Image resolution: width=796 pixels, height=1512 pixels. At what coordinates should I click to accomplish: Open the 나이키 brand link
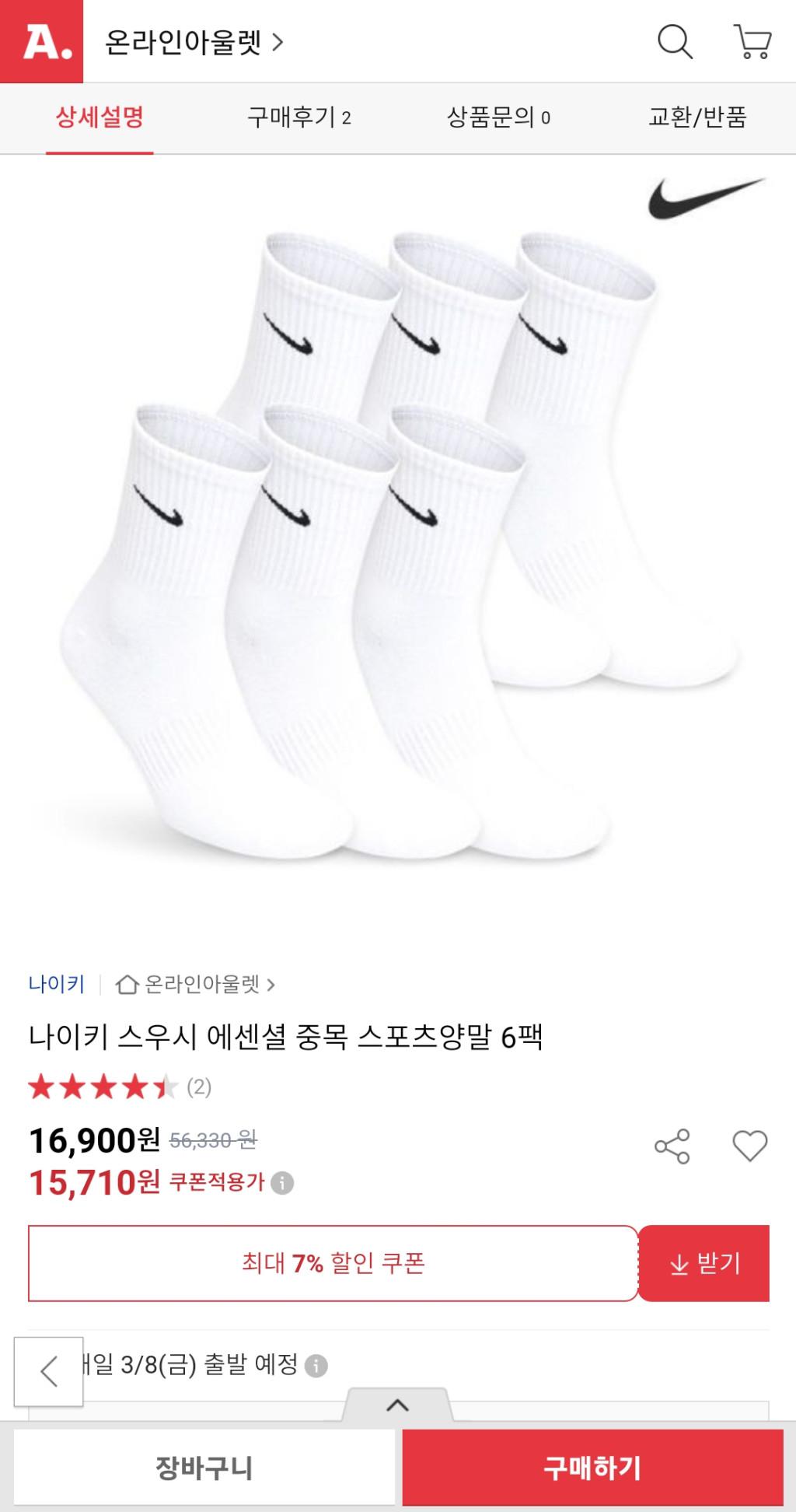pyautogui.click(x=56, y=985)
